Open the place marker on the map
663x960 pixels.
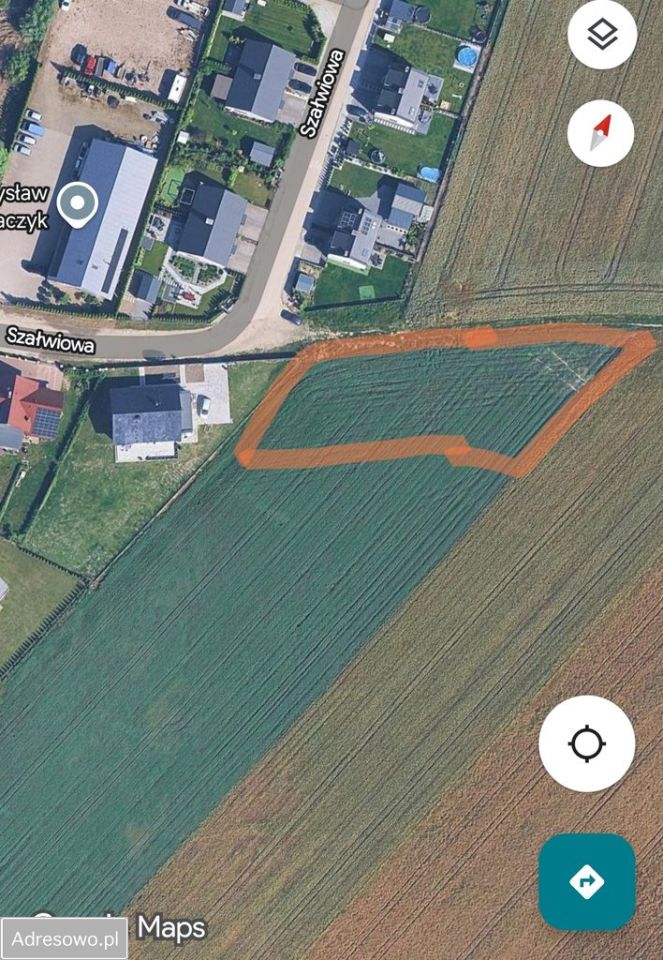click(x=77, y=204)
